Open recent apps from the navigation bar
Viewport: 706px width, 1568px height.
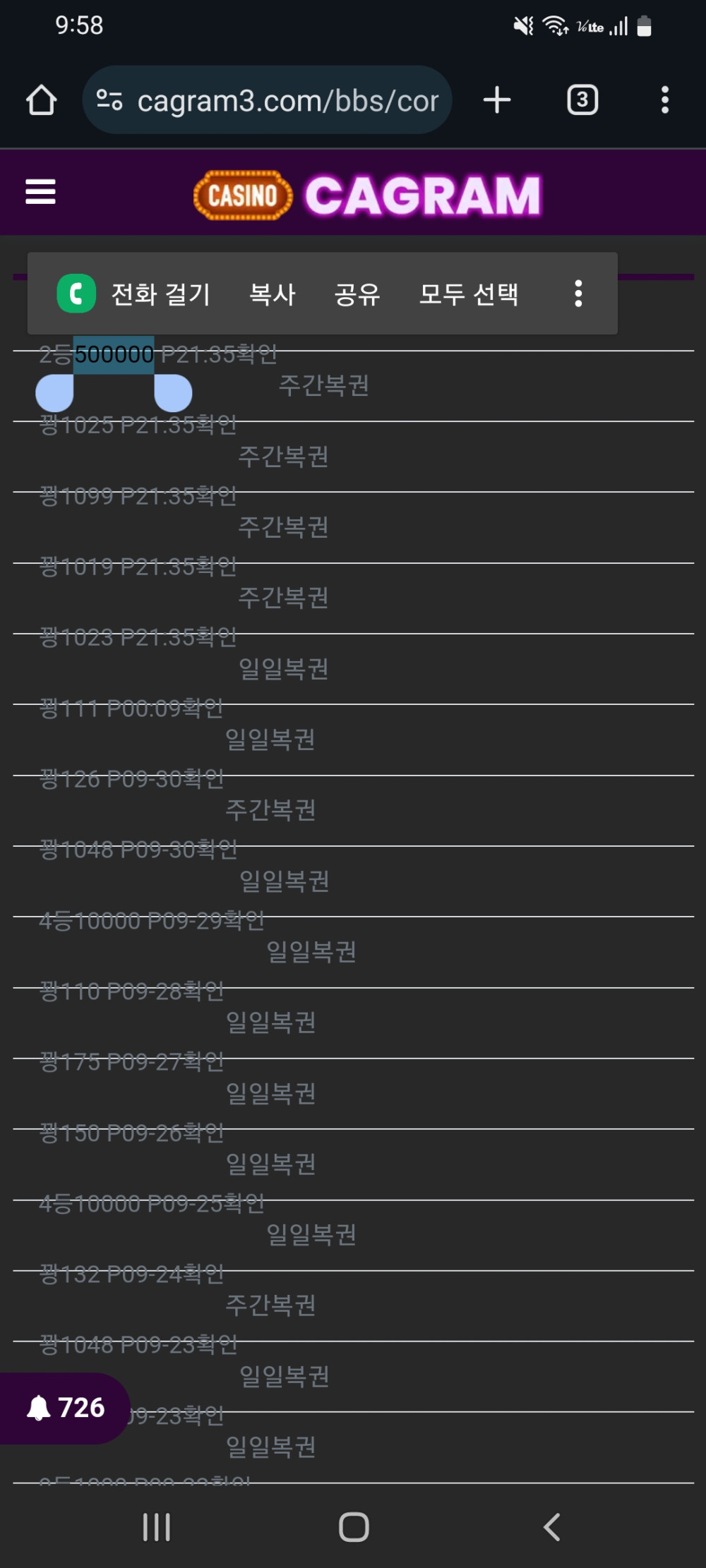tap(156, 1527)
